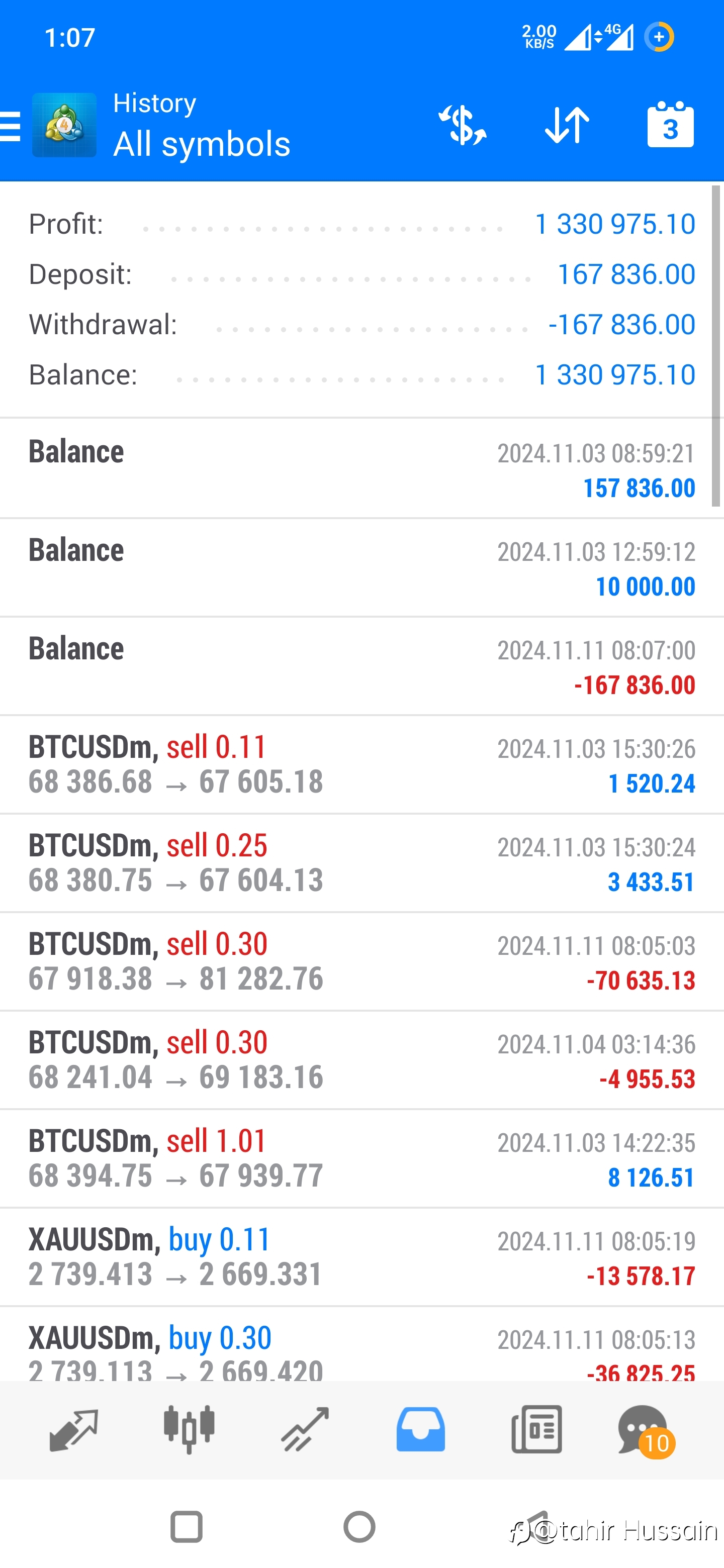Image resolution: width=724 pixels, height=1568 pixels.
Task: Open the hamburger drawer menu
Action: [11, 126]
